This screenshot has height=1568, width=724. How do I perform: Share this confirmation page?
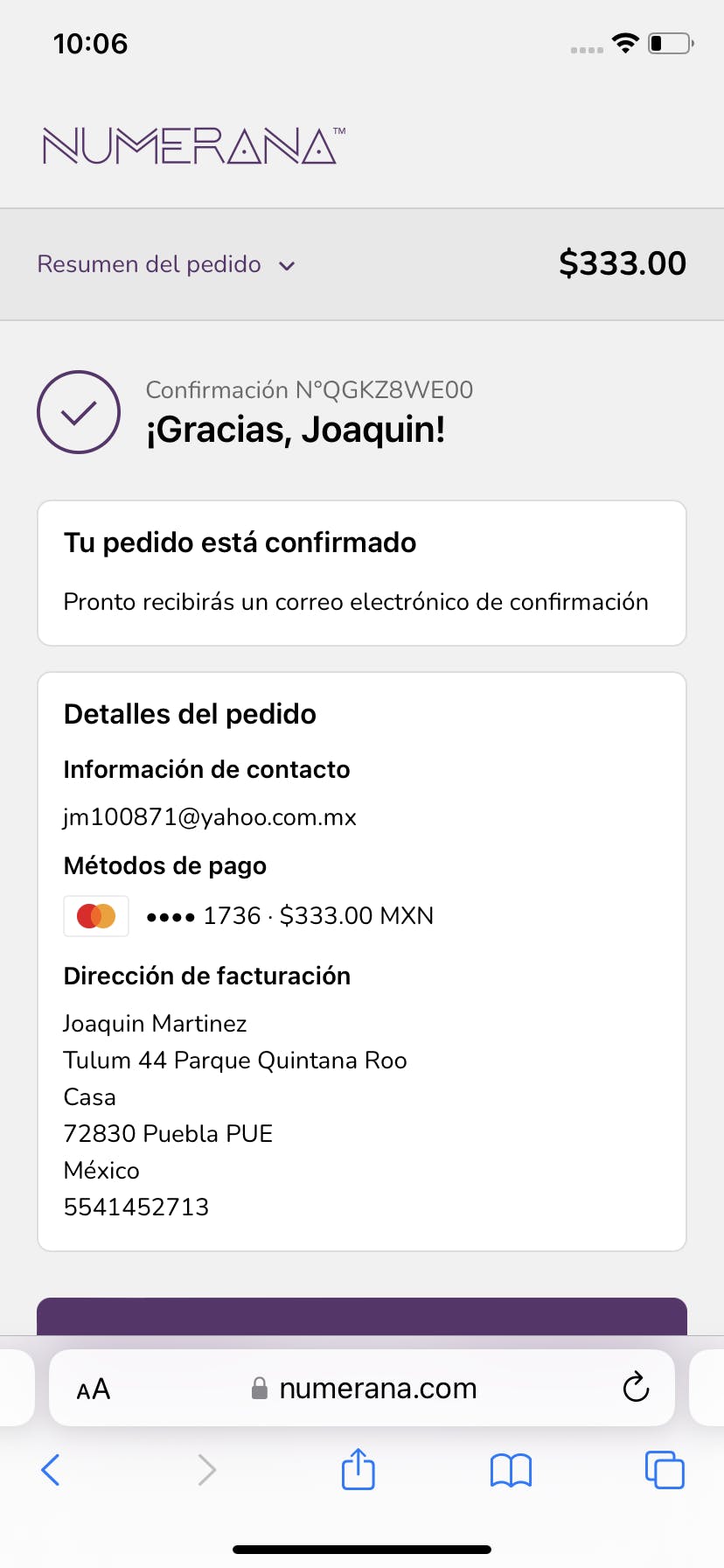point(358,1469)
